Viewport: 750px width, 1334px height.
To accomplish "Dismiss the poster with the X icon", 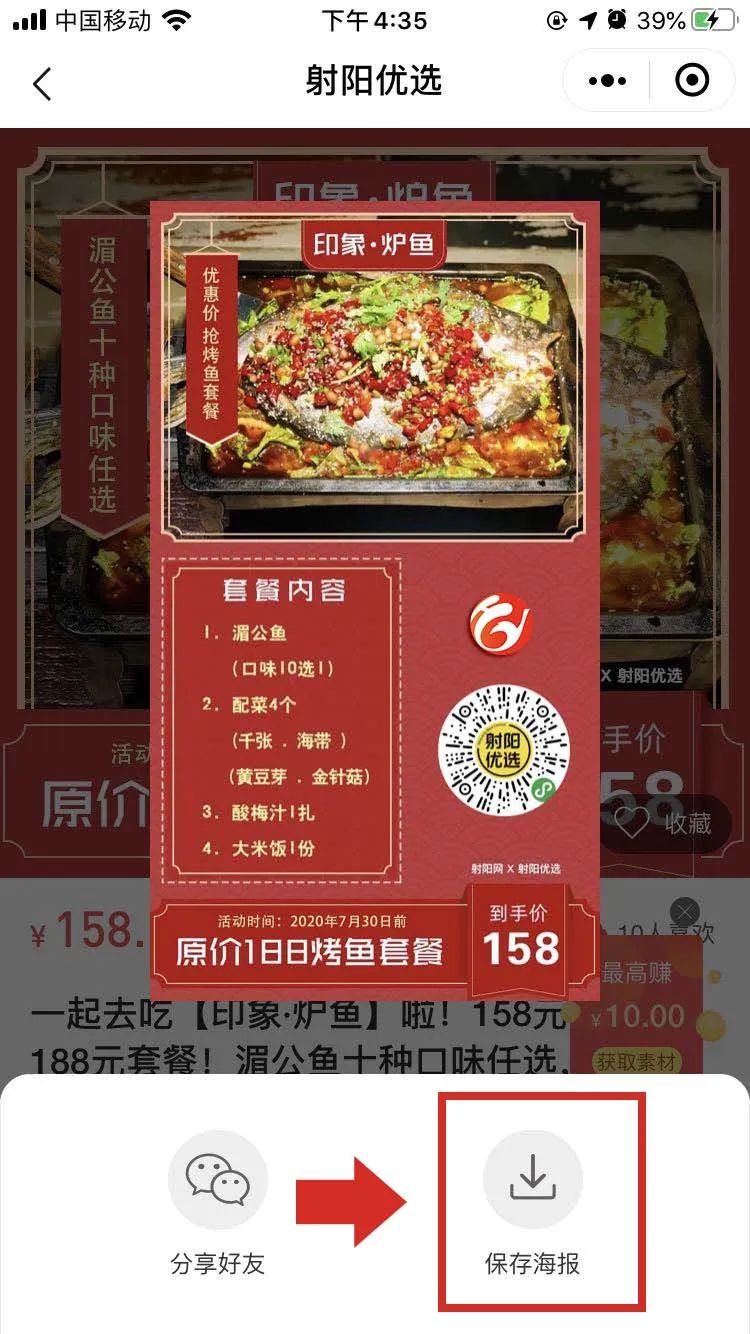I will point(685,912).
